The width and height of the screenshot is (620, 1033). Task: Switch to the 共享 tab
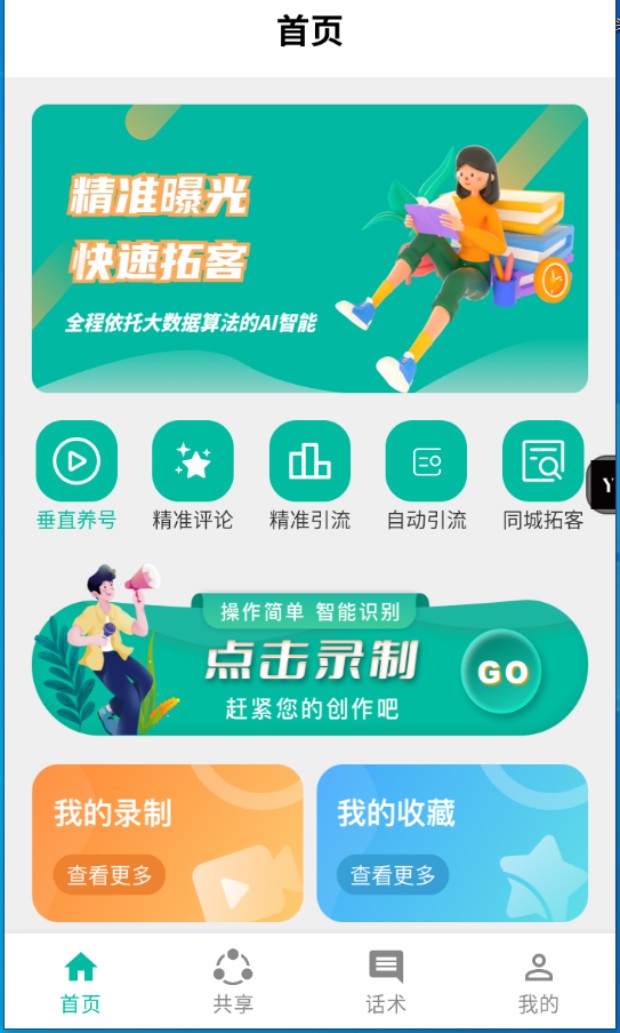point(233,982)
